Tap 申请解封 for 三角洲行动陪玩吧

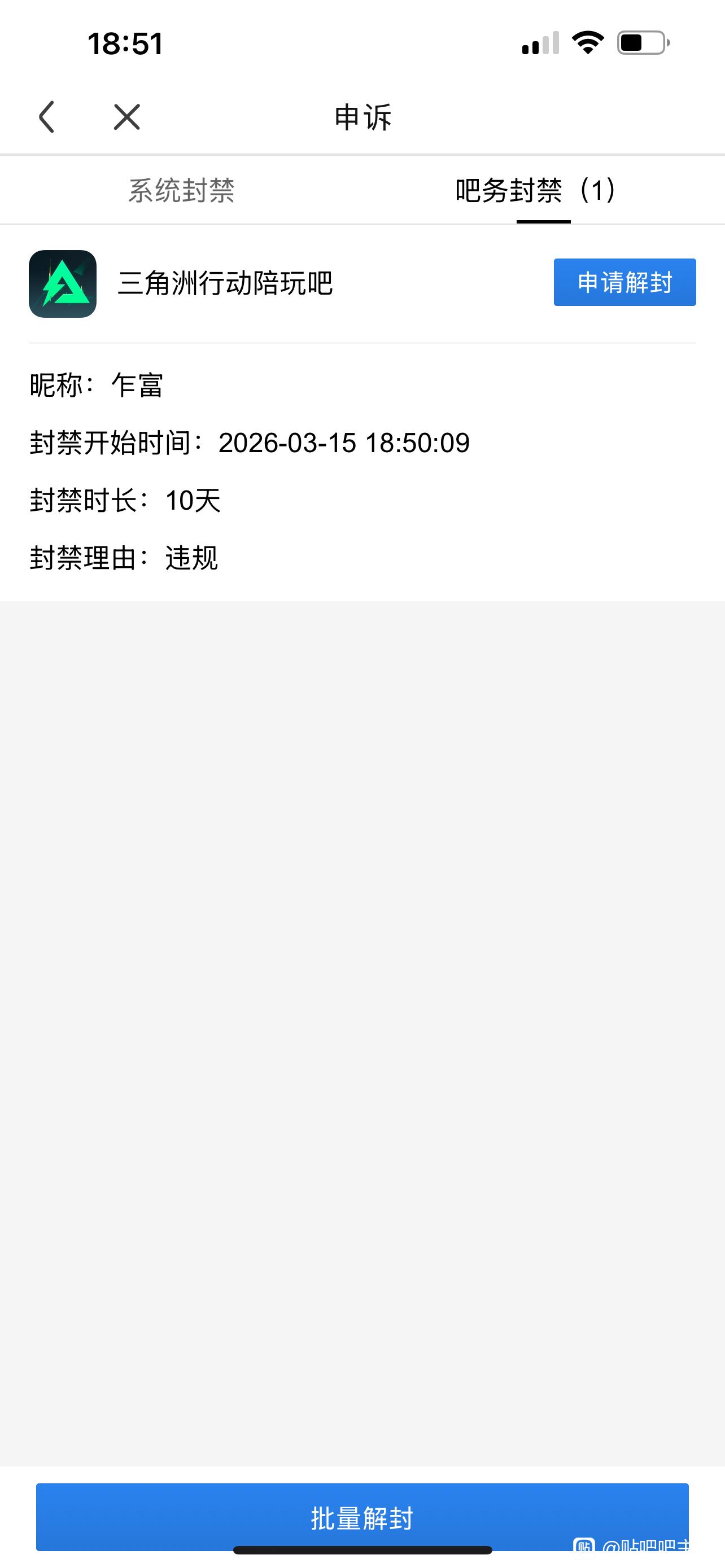click(624, 282)
